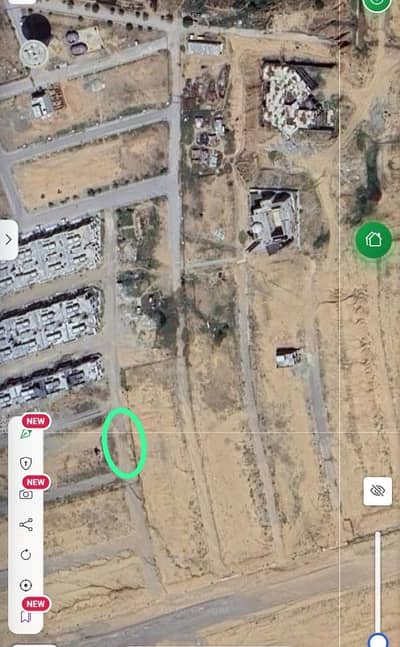Image resolution: width=400 pixels, height=647 pixels.
Task: Tap the green home button
Action: click(x=374, y=240)
